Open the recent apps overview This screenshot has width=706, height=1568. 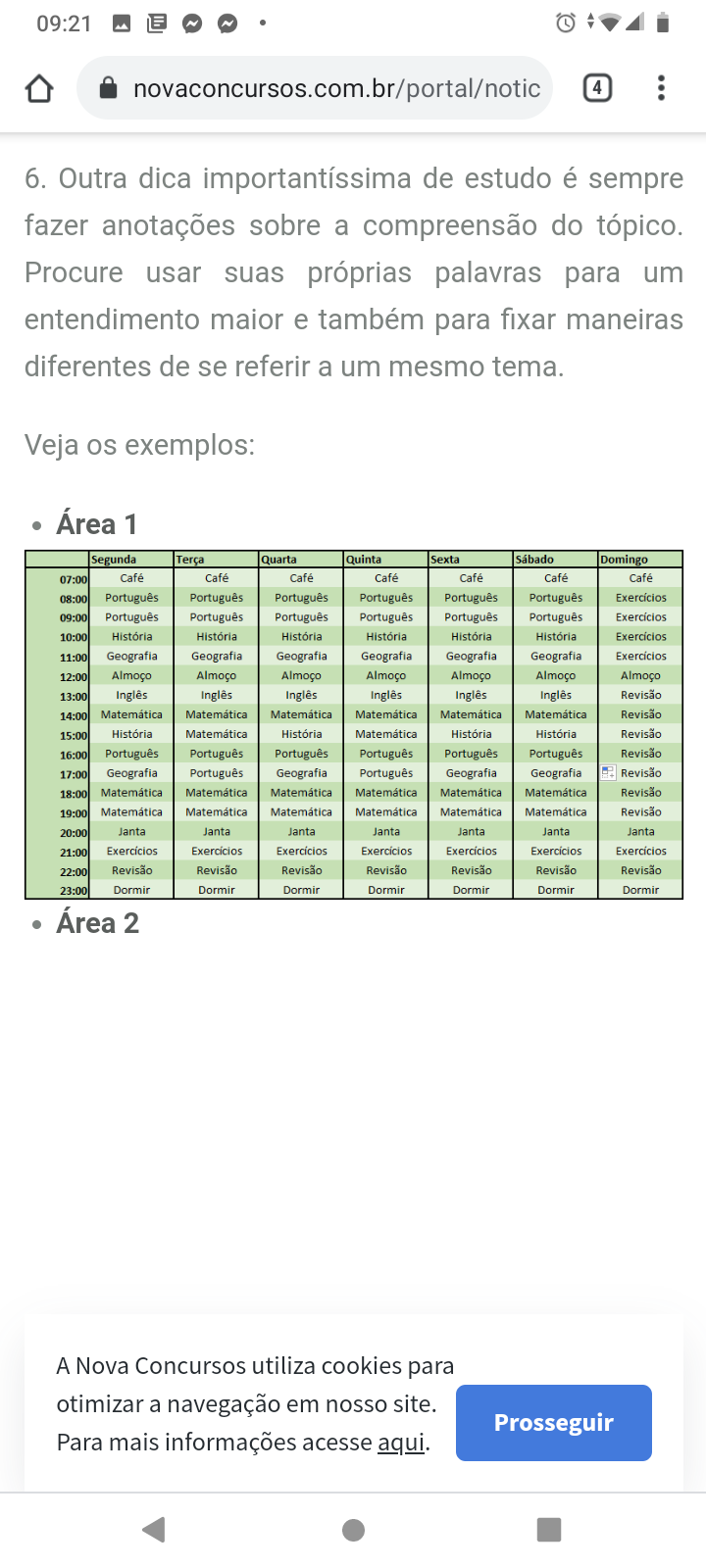pyautogui.click(x=549, y=1530)
